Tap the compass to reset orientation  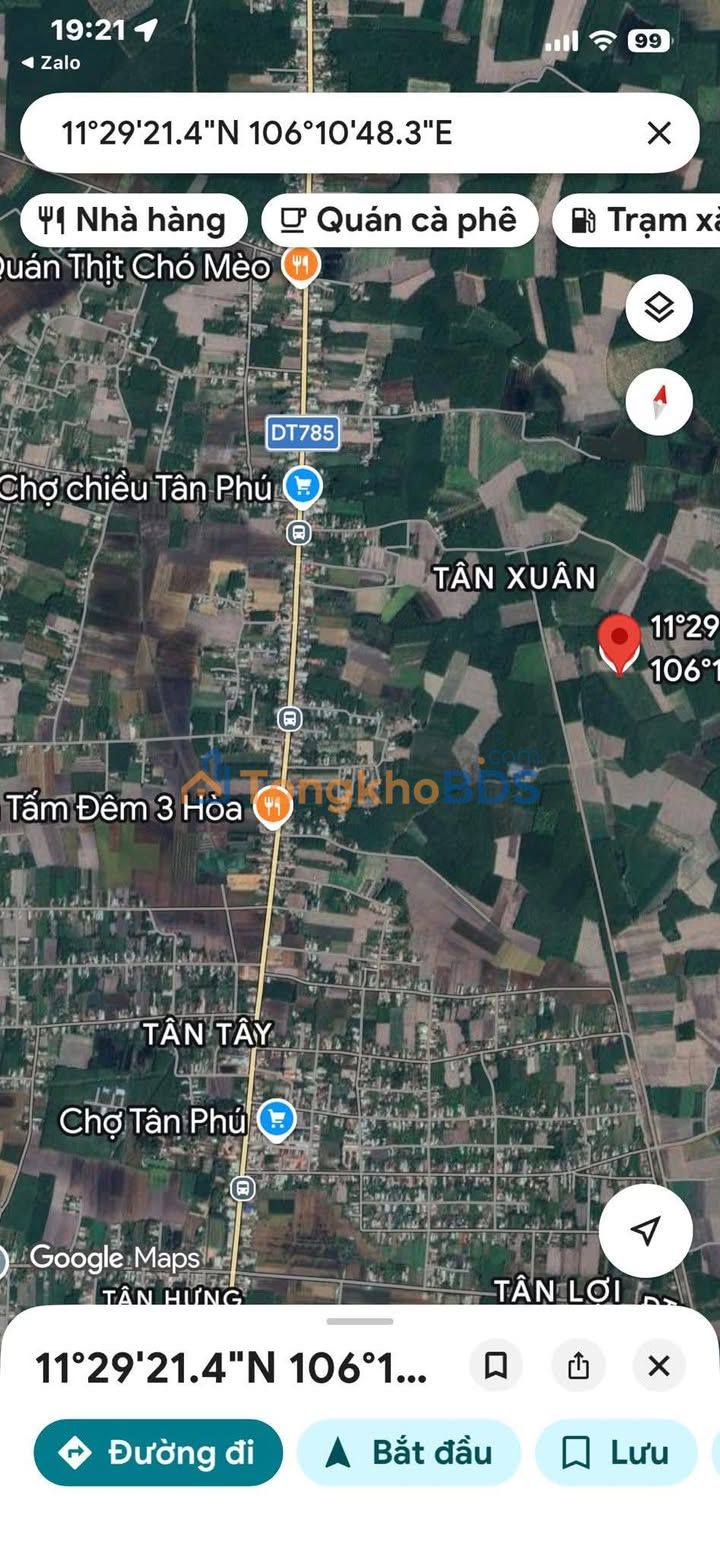(659, 401)
